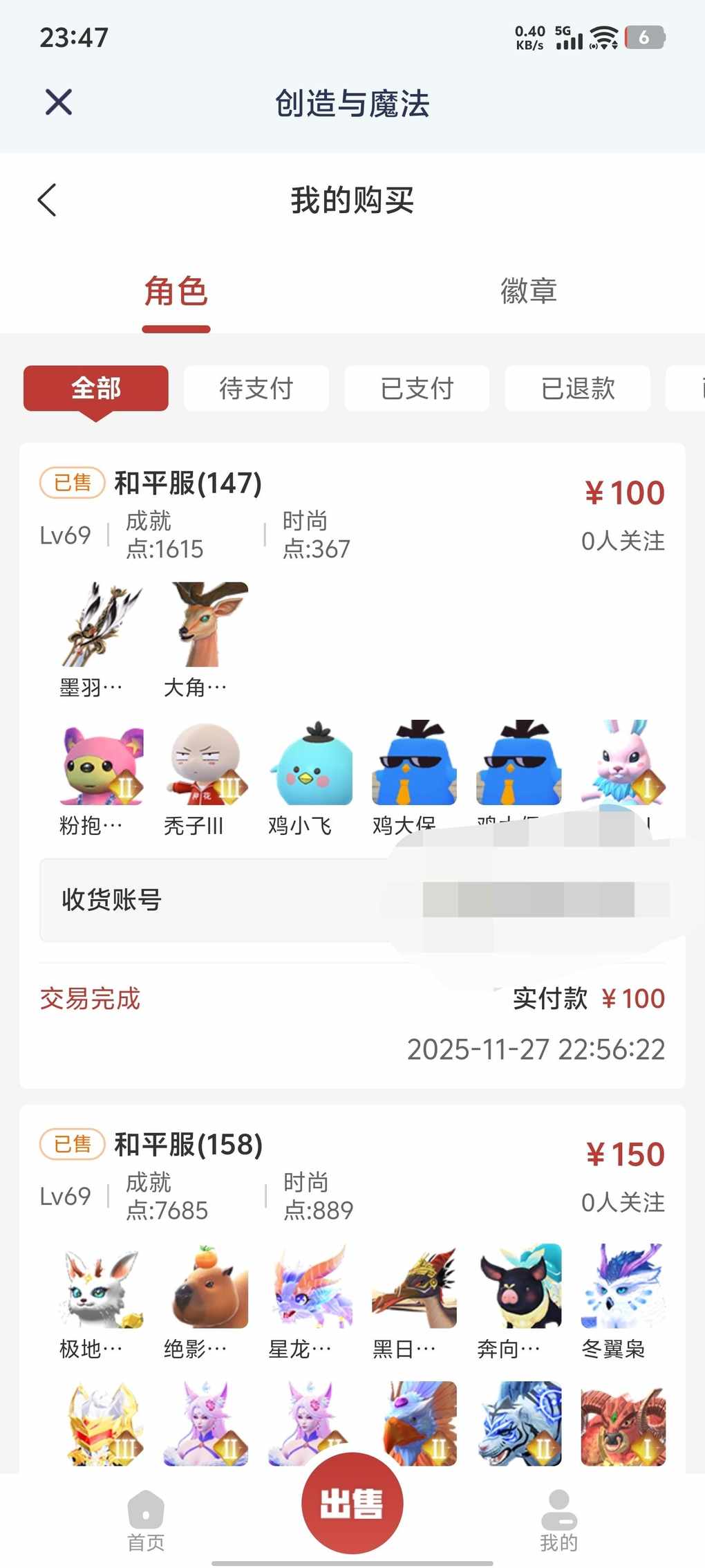Open the 和平服(147) order card
705x1568 pixels.
188,483
